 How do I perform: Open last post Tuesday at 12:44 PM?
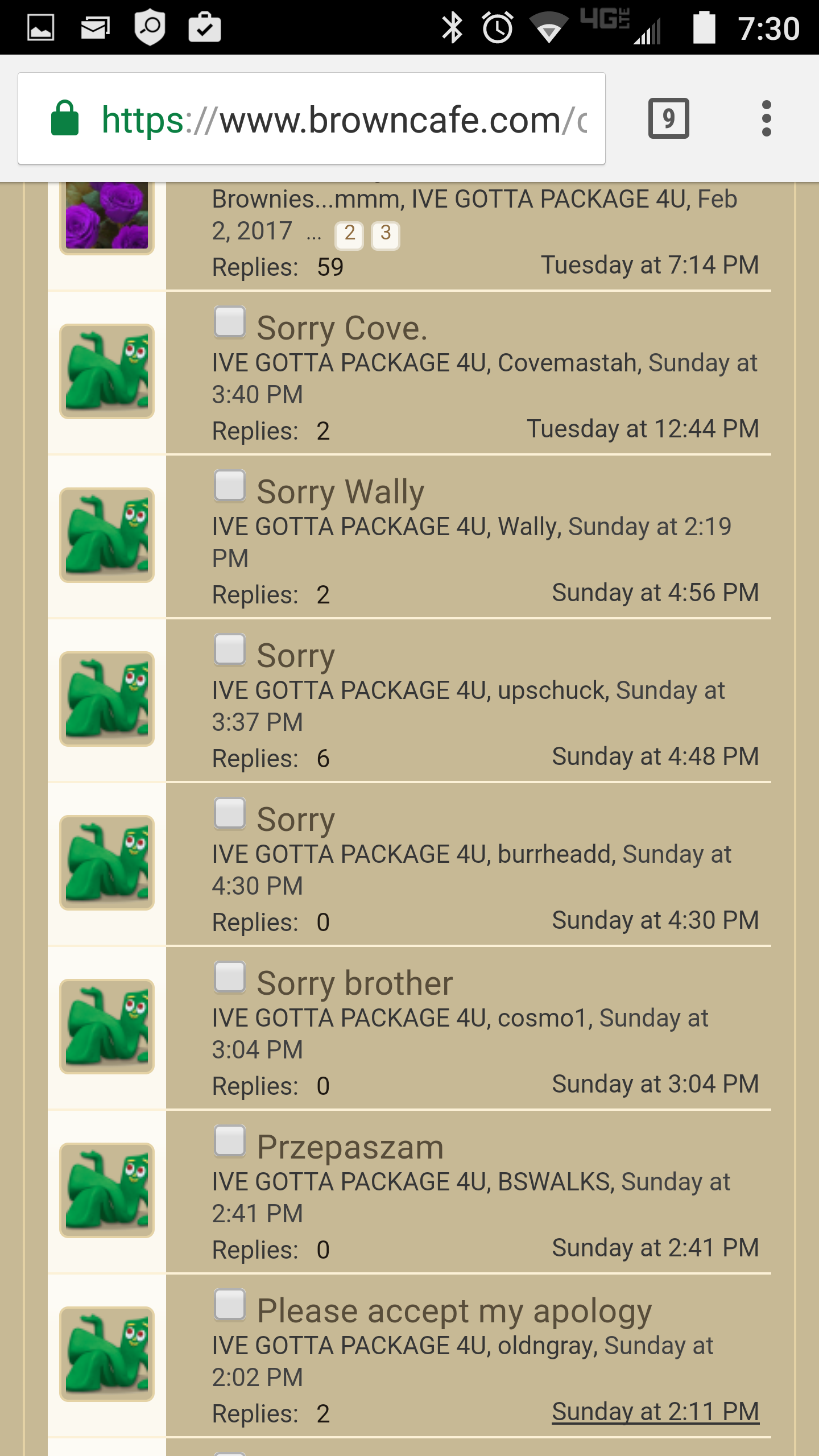point(643,429)
